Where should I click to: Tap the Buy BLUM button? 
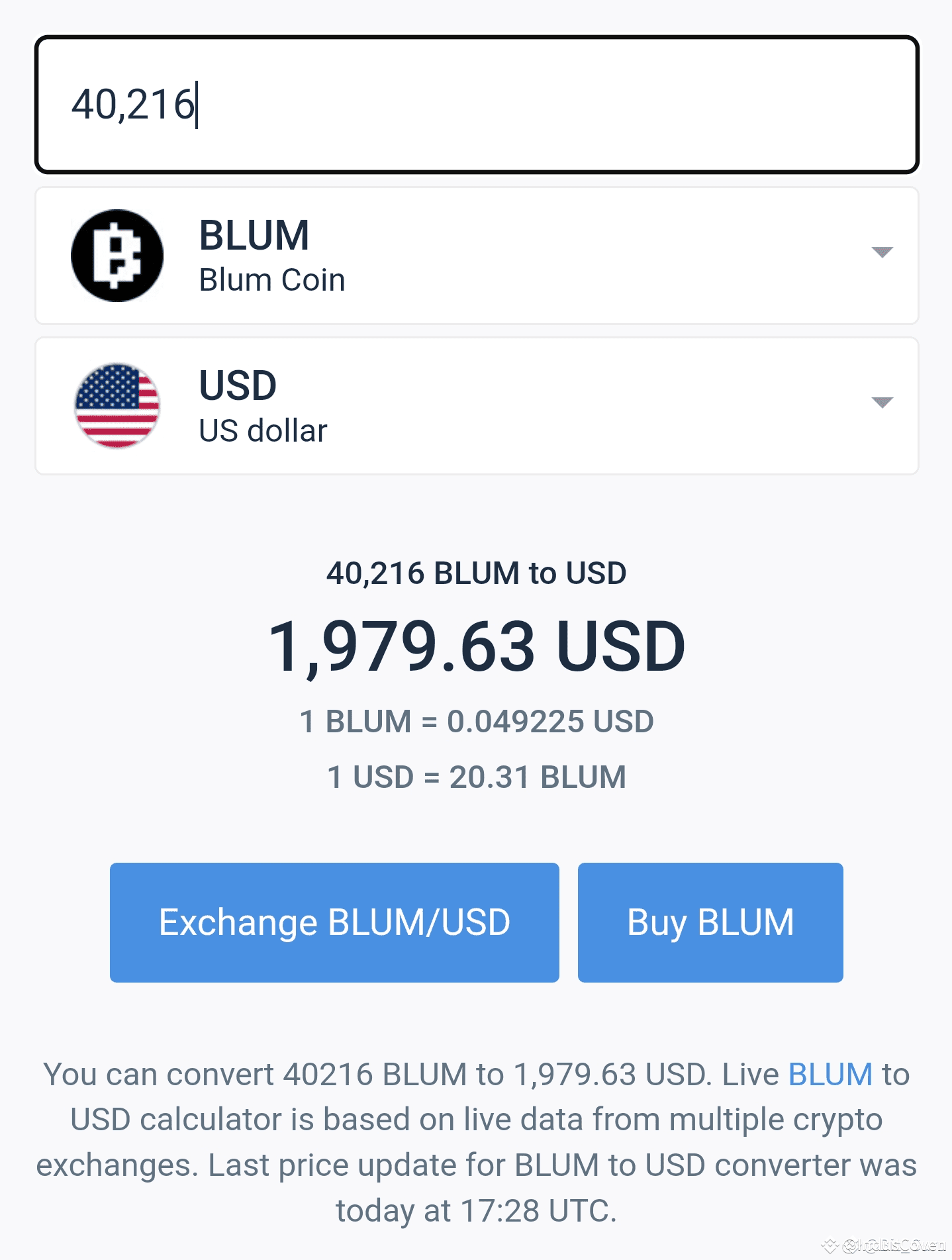(x=710, y=922)
